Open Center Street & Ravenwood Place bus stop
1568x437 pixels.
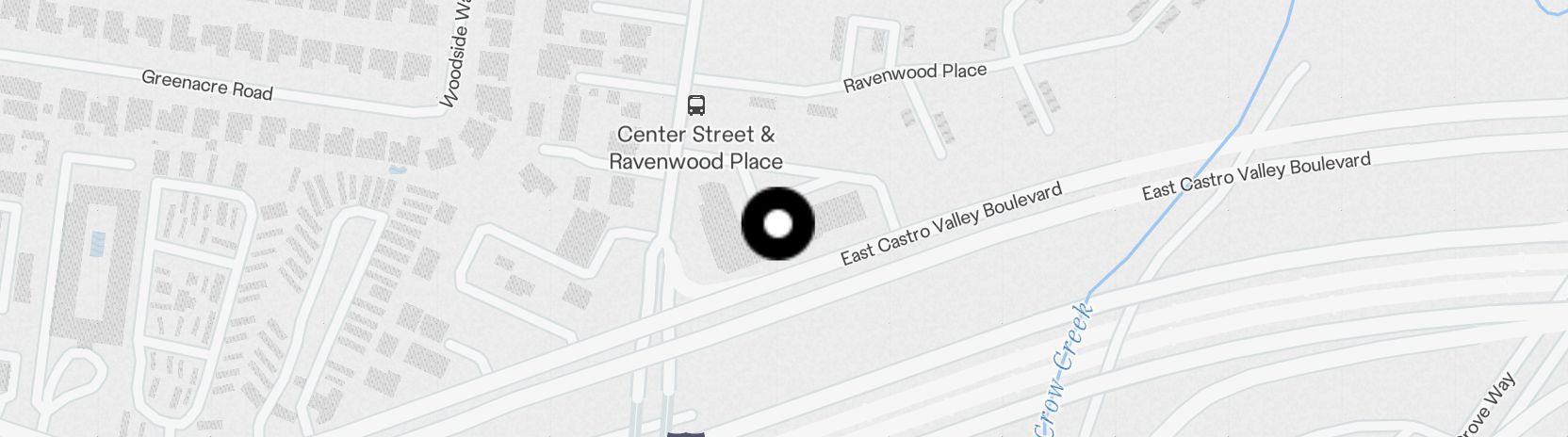696,105
